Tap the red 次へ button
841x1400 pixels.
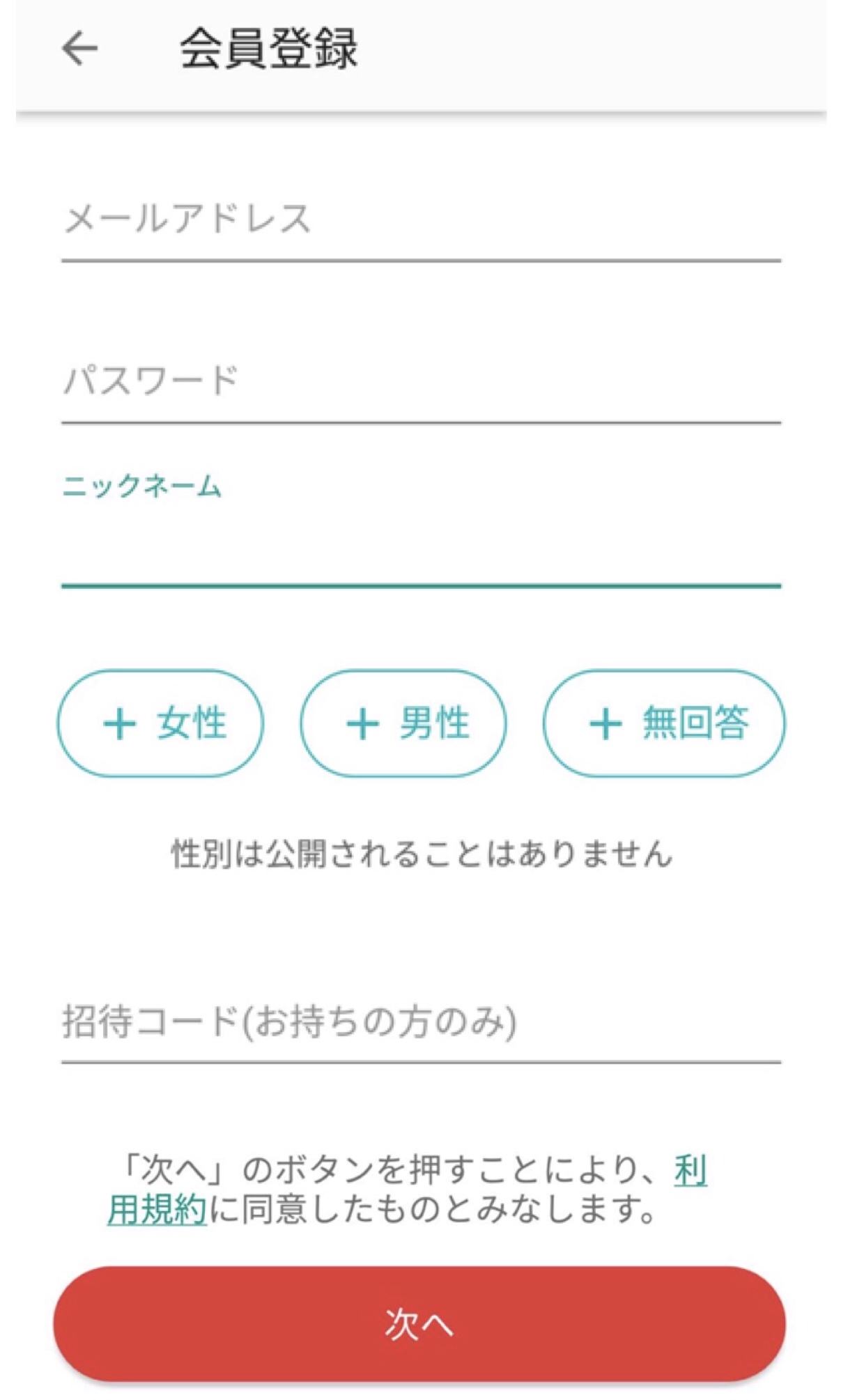point(419,1323)
